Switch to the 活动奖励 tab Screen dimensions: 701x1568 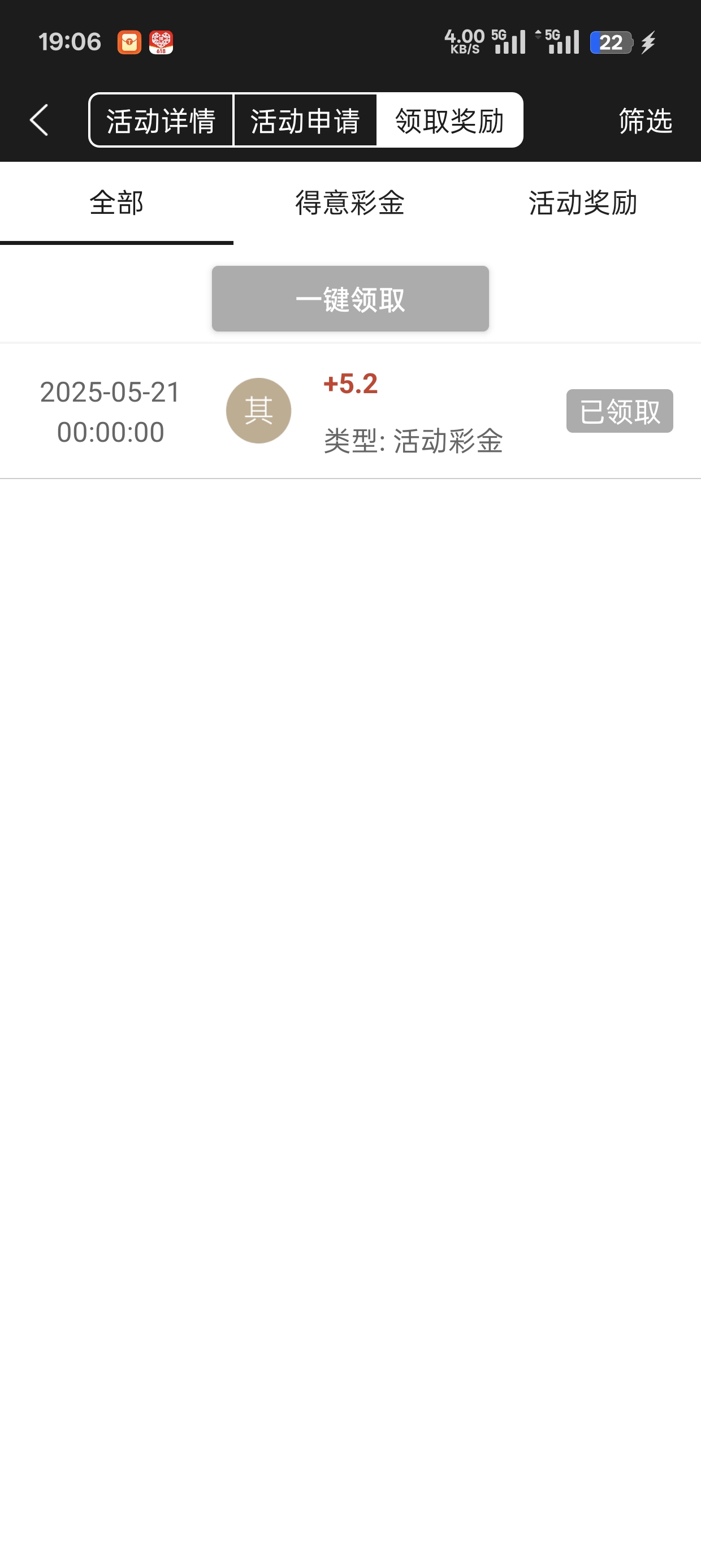coord(583,203)
